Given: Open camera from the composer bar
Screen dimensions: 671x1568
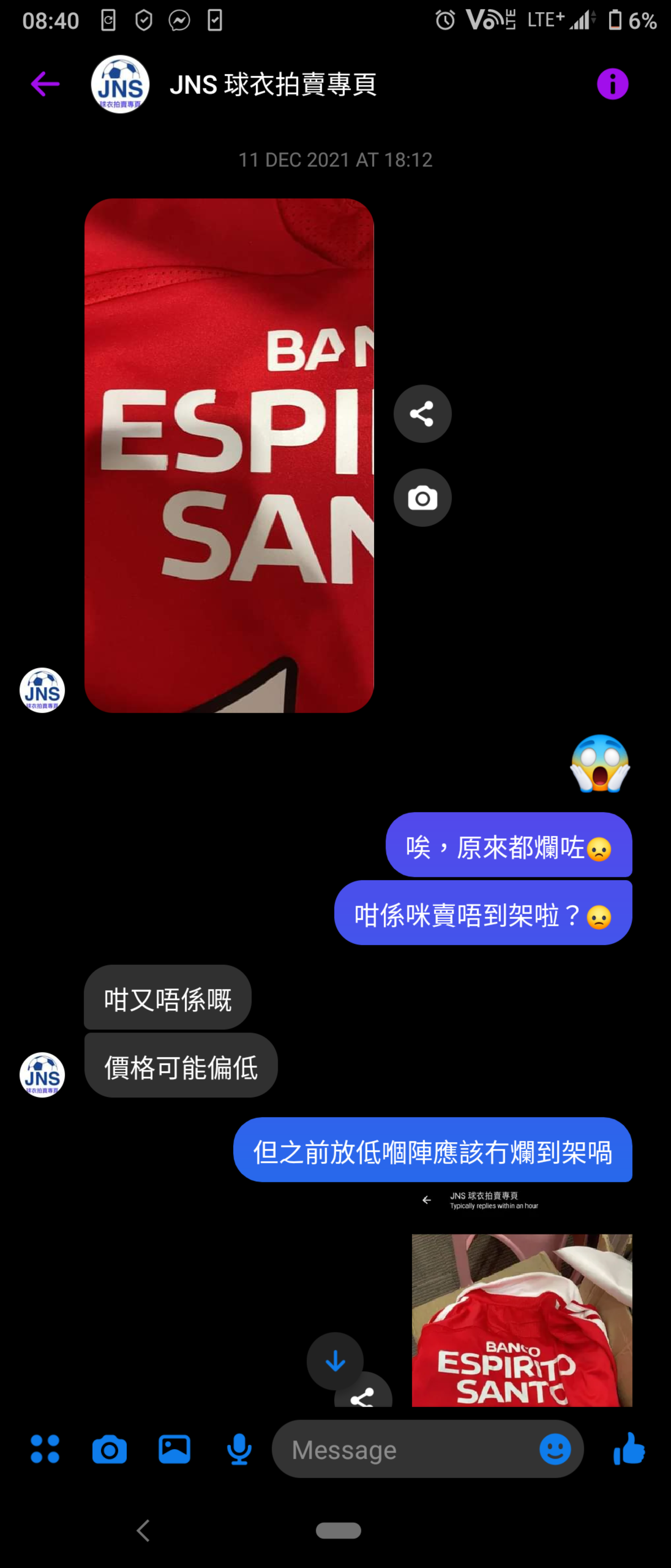Looking at the screenshot, I should tap(109, 1449).
